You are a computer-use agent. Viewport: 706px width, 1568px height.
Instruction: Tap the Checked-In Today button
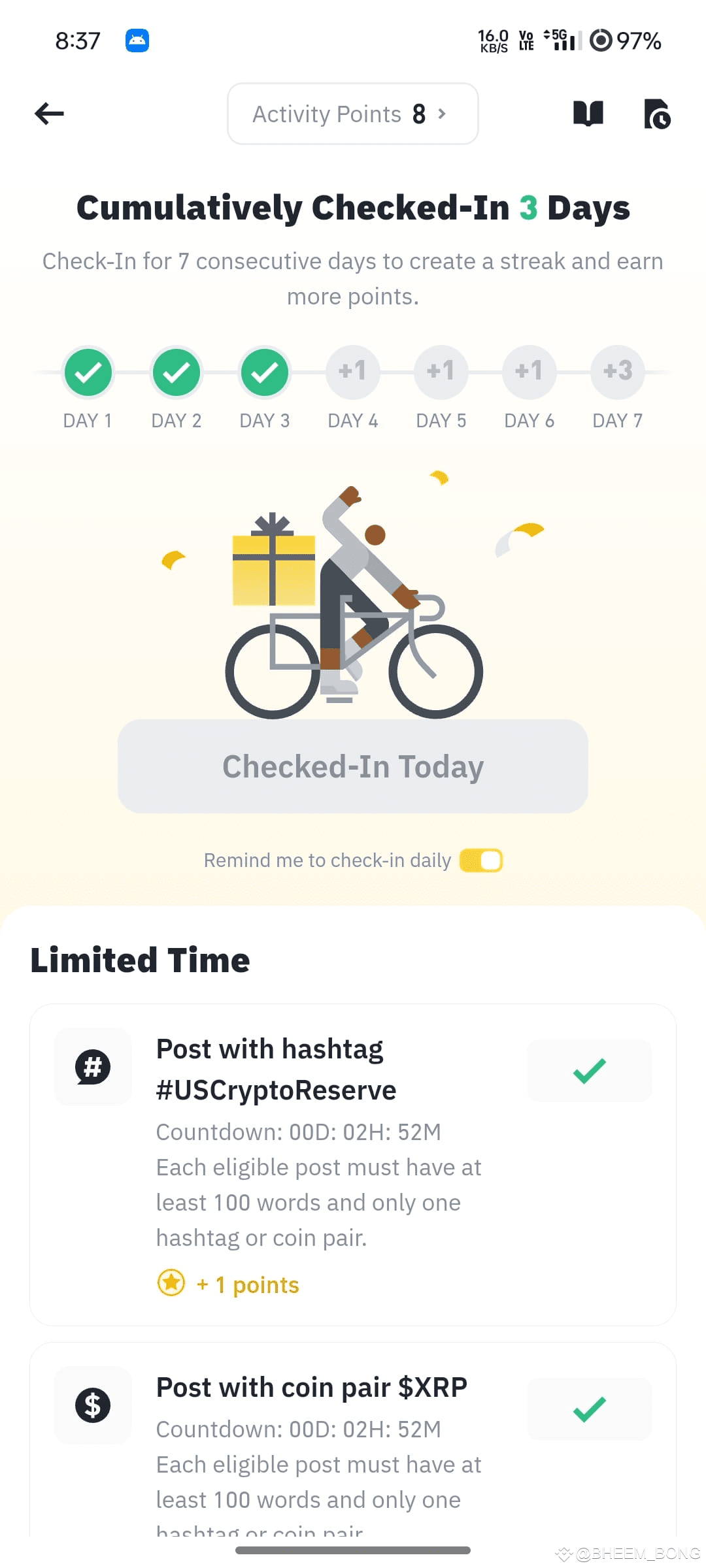tap(352, 766)
